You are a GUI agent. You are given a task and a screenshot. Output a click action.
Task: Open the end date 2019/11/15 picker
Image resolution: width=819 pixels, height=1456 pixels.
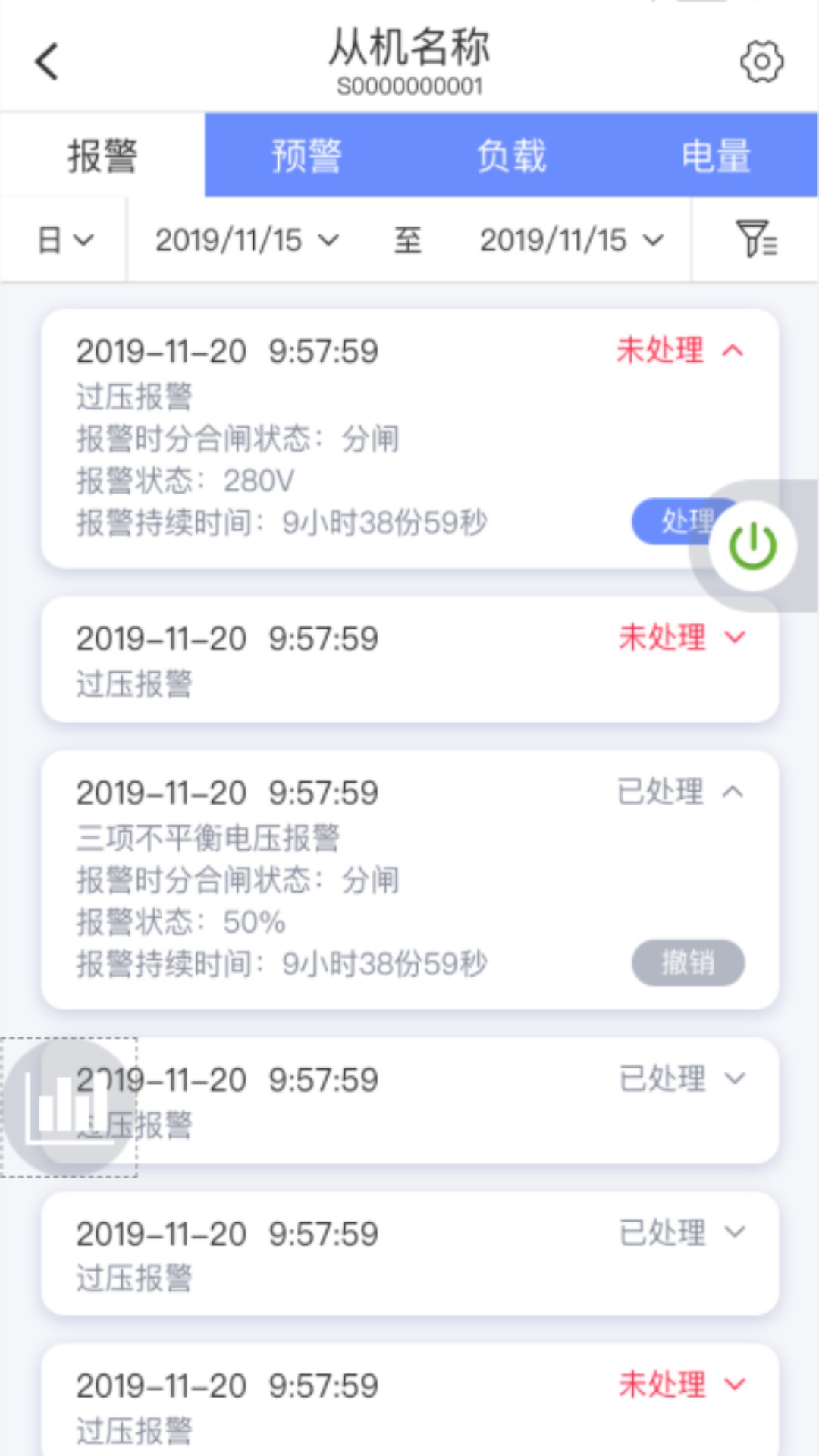(x=571, y=240)
